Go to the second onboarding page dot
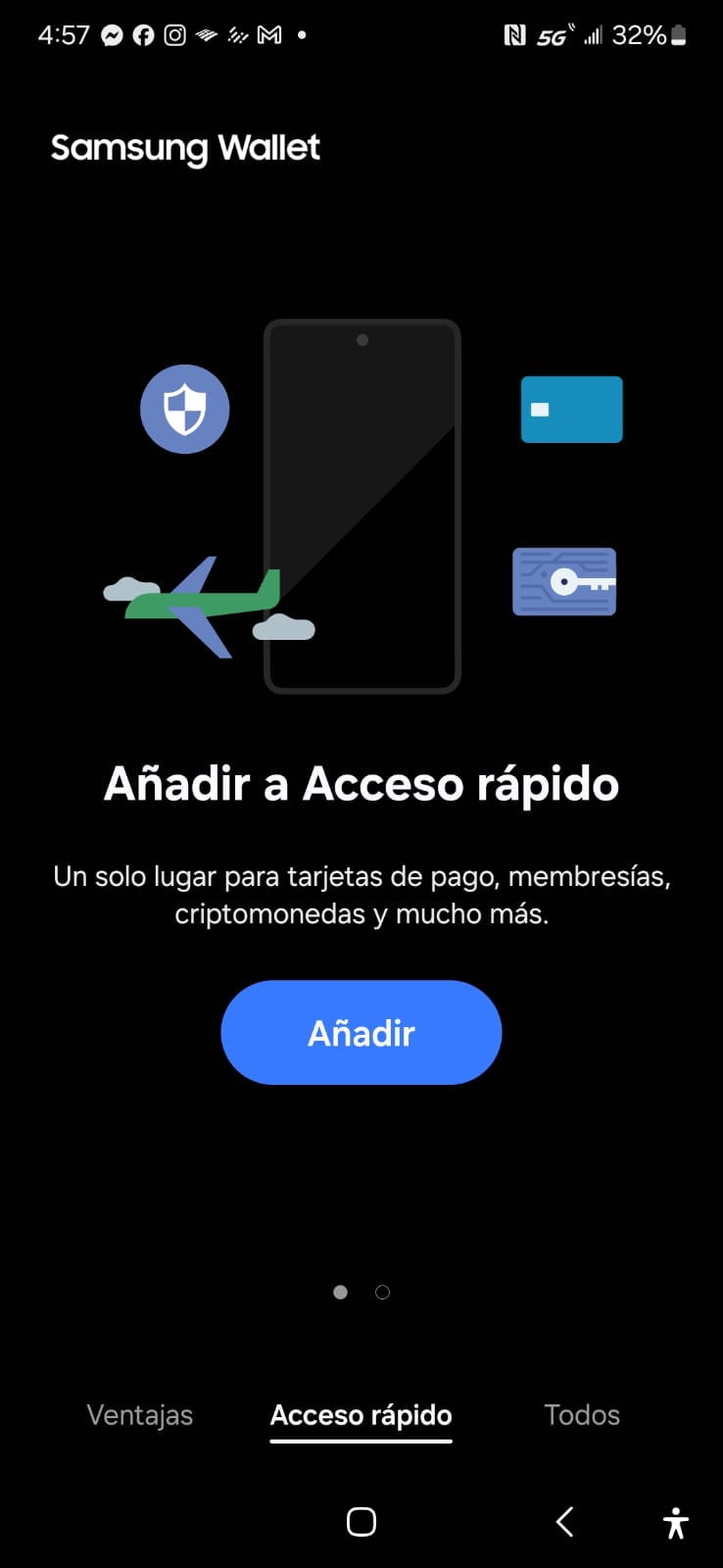Image resolution: width=723 pixels, height=1568 pixels. point(383,1293)
